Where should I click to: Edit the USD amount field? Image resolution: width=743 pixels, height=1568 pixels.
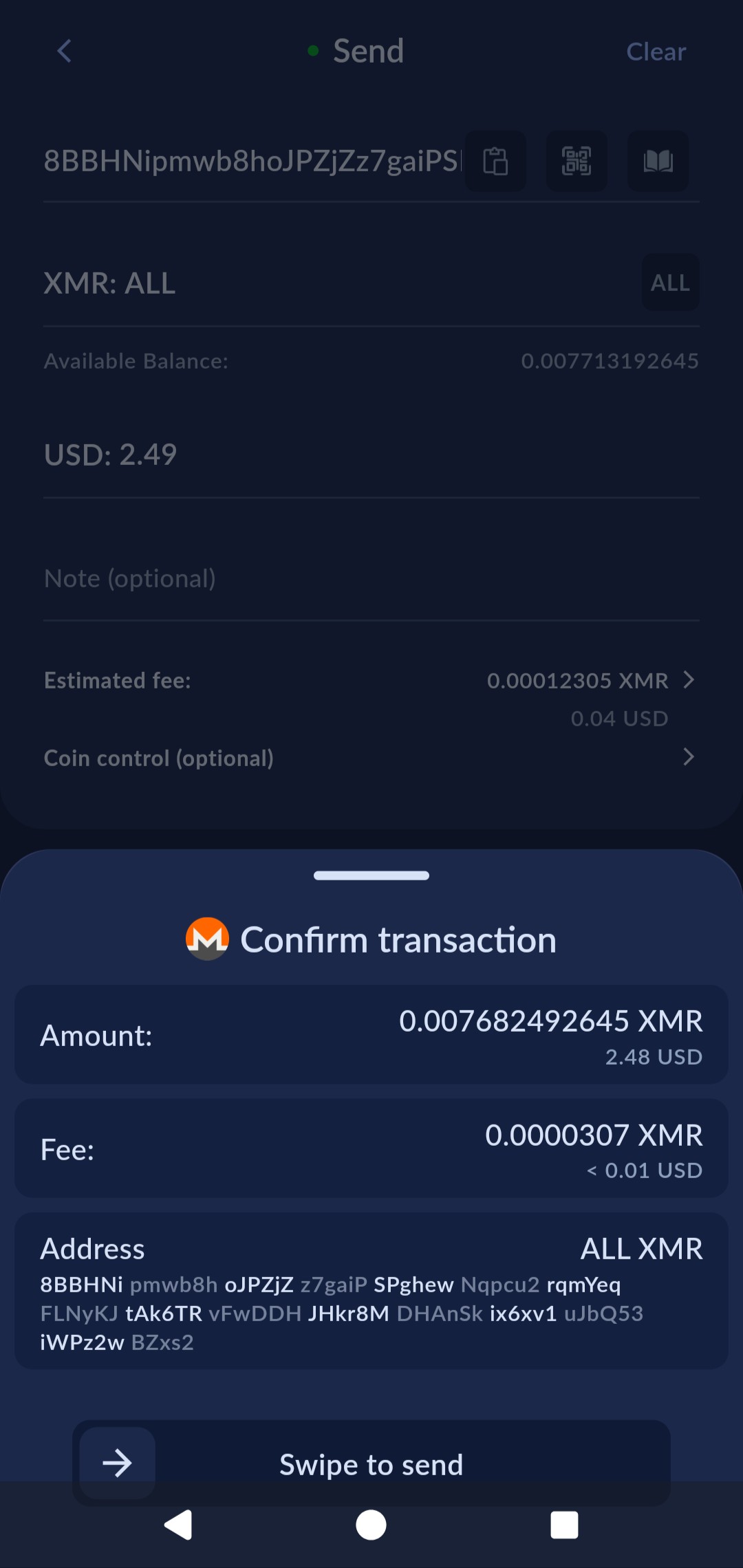click(x=371, y=455)
